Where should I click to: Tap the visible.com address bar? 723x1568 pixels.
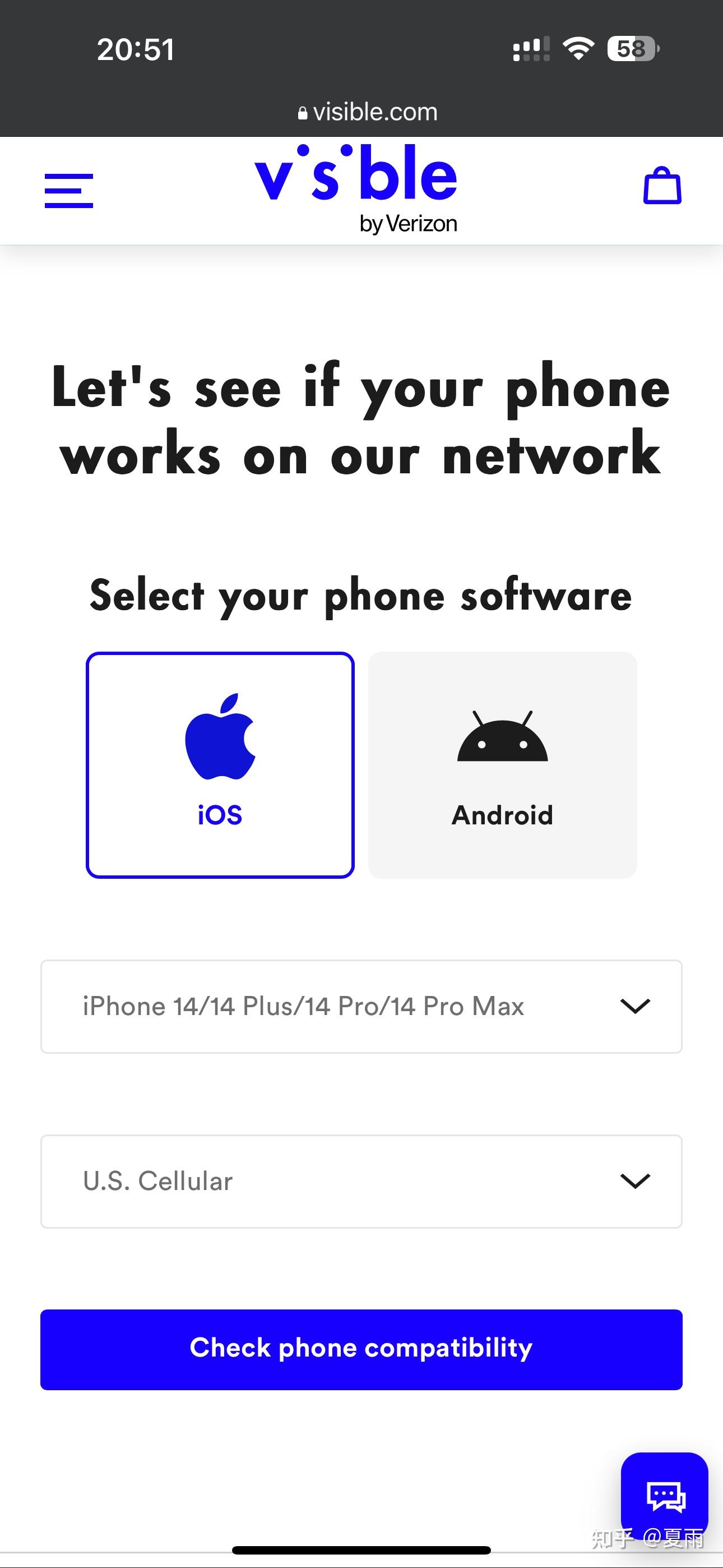tap(368, 112)
